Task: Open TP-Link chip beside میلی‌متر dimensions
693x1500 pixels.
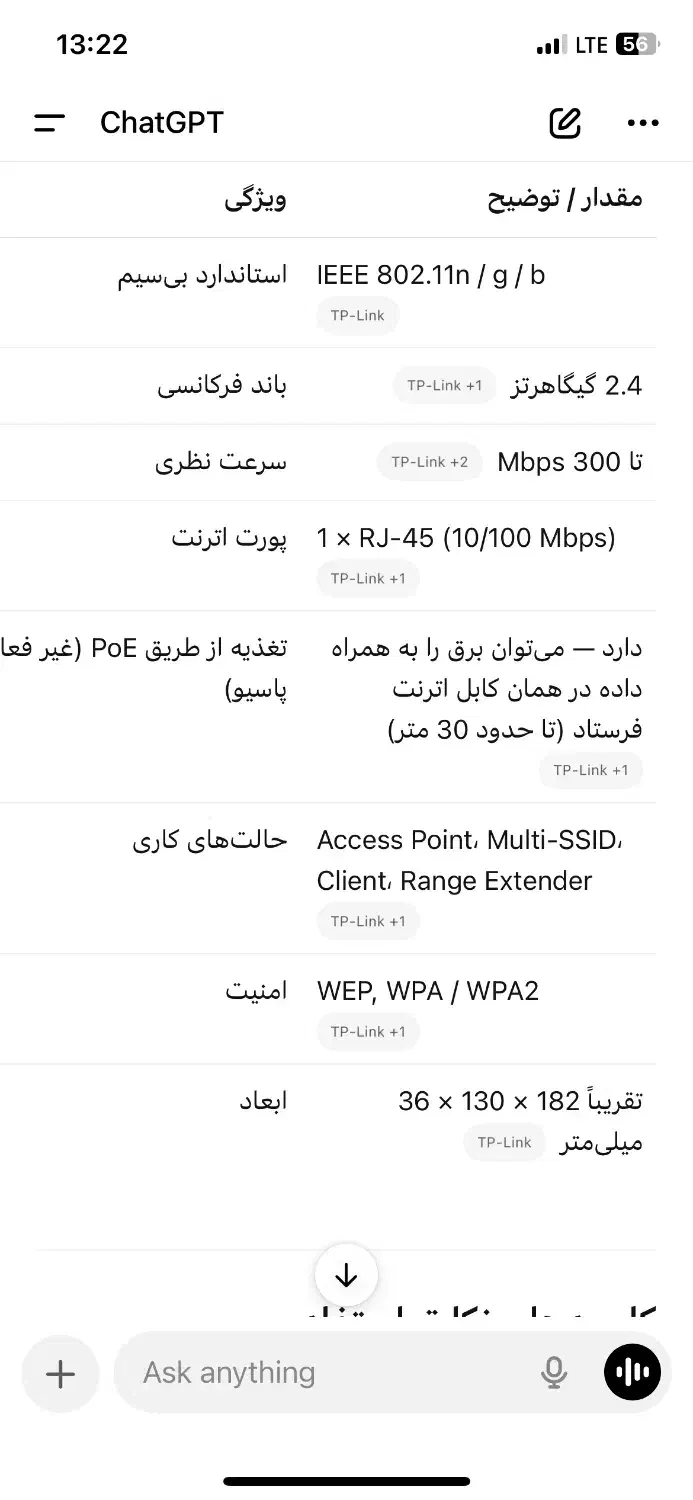Action: tap(505, 1142)
